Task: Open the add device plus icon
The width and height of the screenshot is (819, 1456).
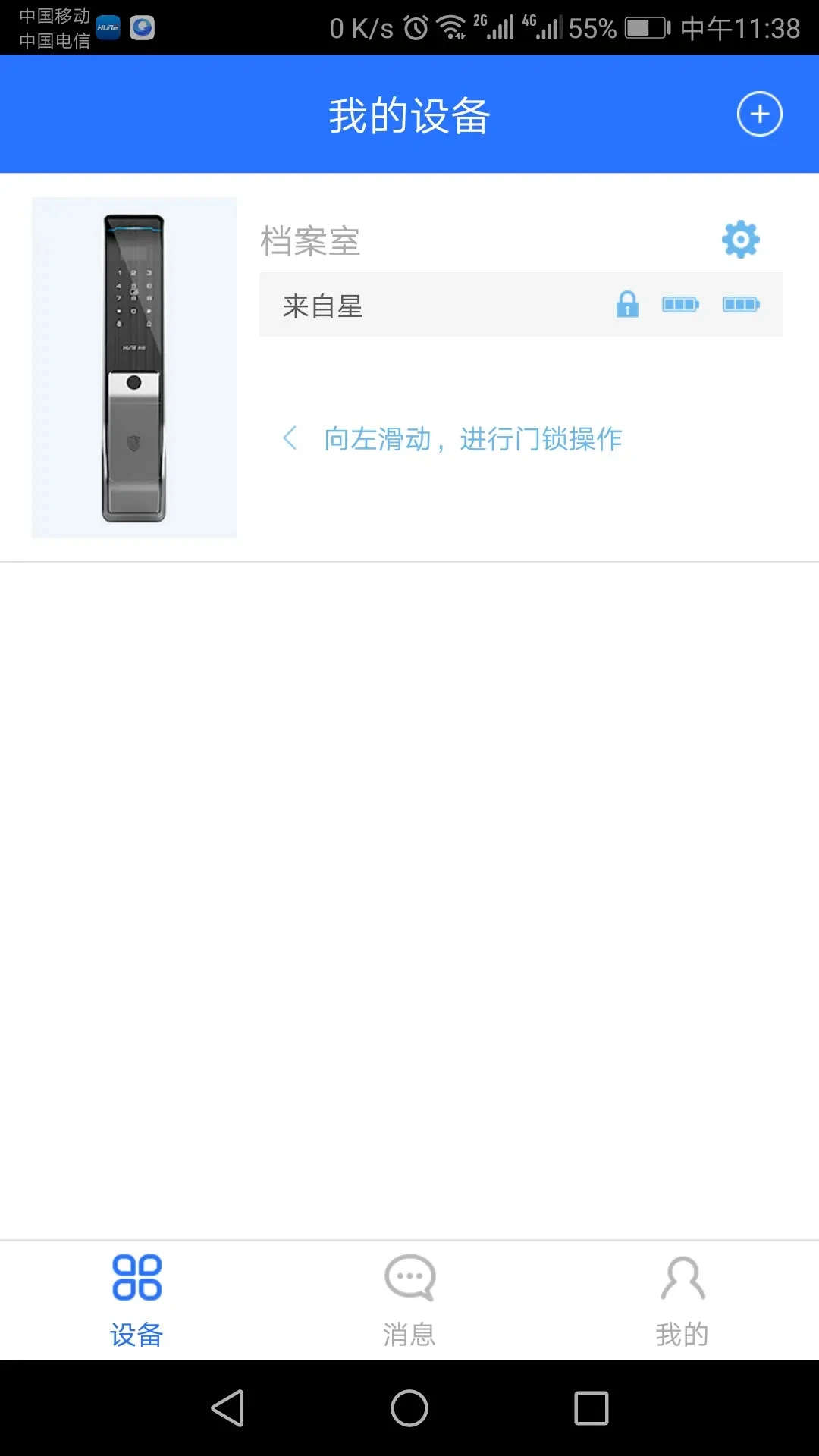Action: coord(760,114)
